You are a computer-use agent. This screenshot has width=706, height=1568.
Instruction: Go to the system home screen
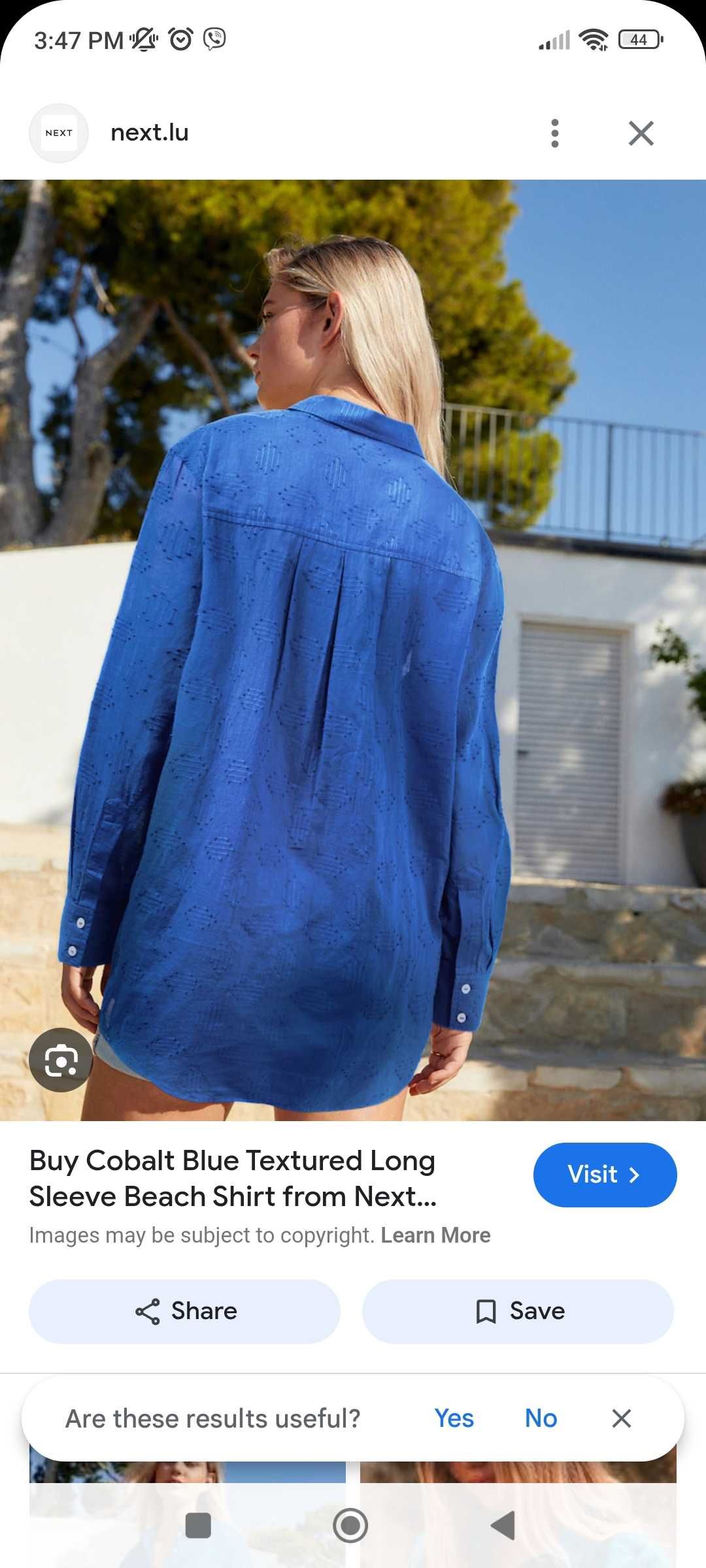(x=350, y=1526)
